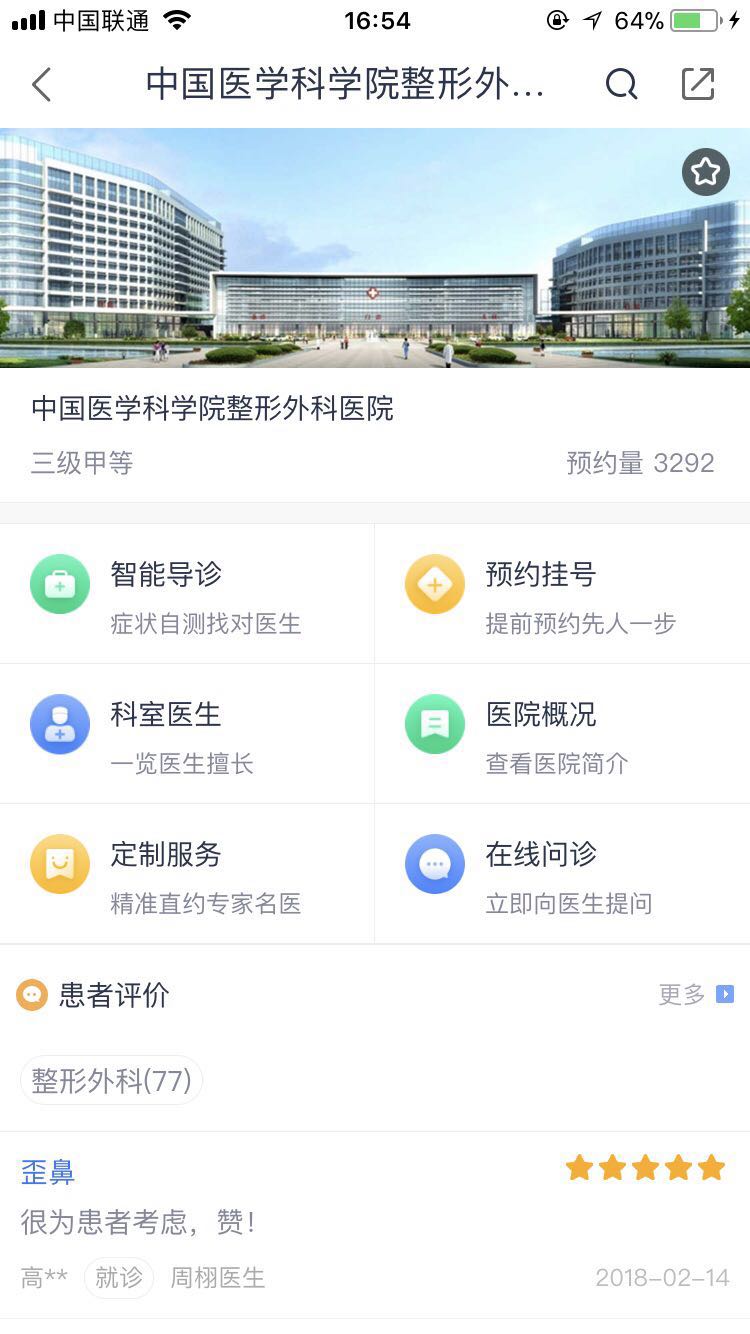Select the 预约挂号 appointment booking icon
The height and width of the screenshot is (1334, 750).
(434, 583)
